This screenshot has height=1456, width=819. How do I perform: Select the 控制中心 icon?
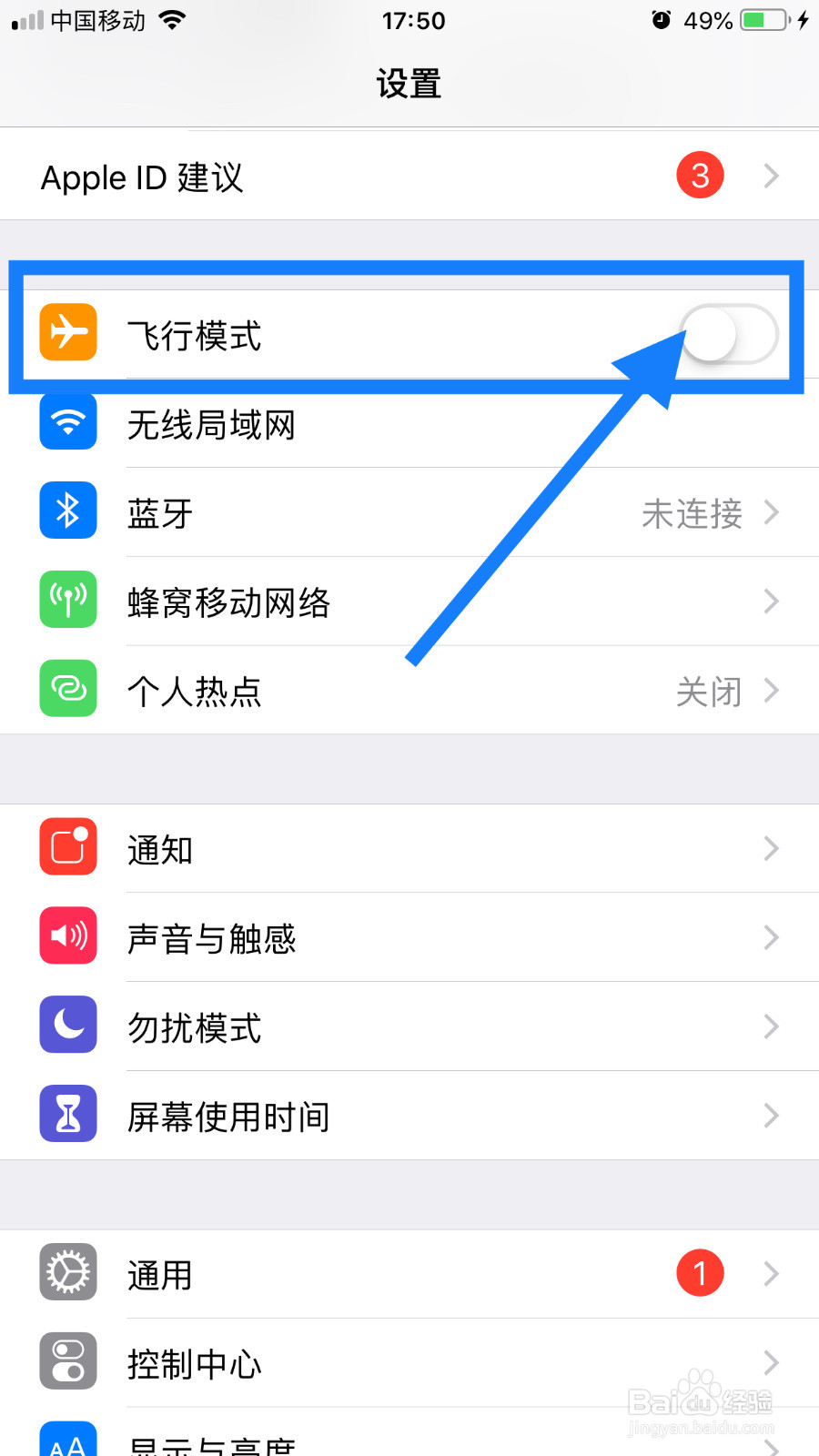coord(67,1361)
